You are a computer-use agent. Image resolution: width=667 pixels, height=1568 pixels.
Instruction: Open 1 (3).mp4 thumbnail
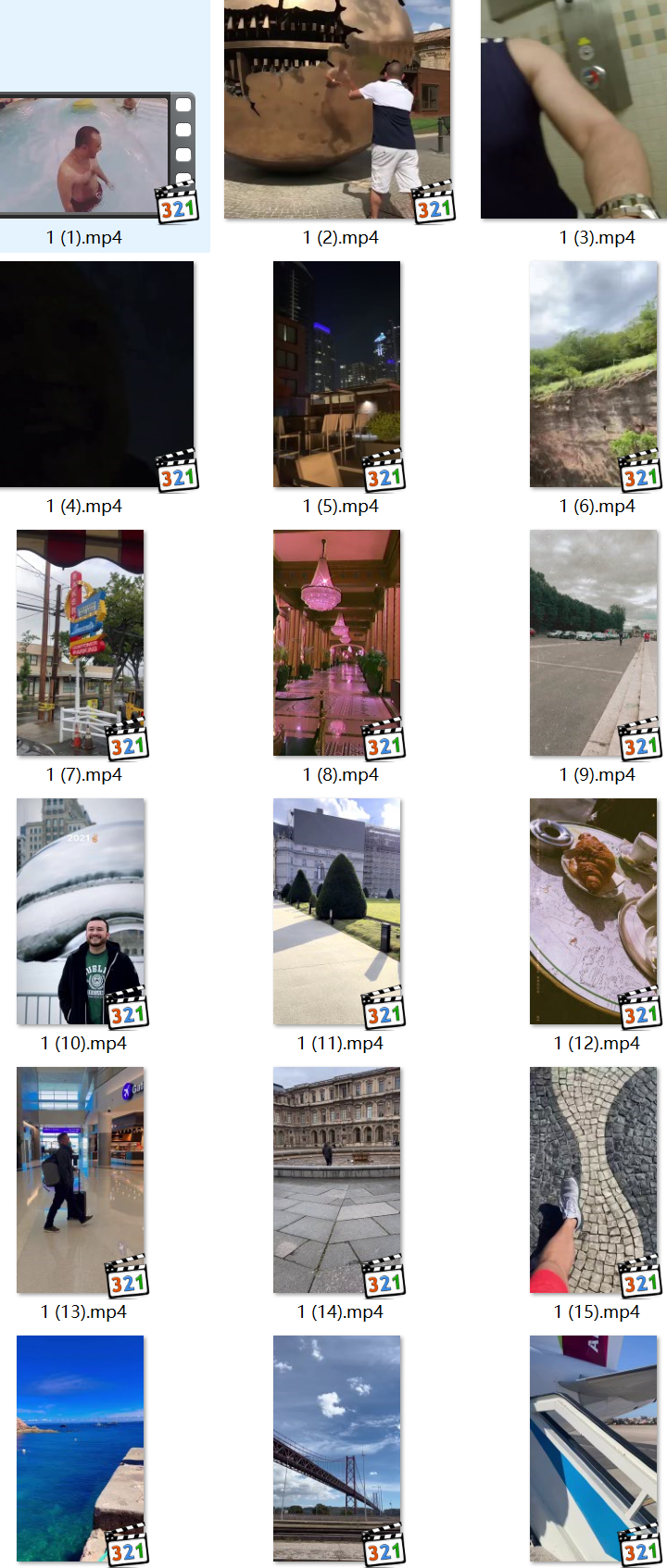(573, 109)
